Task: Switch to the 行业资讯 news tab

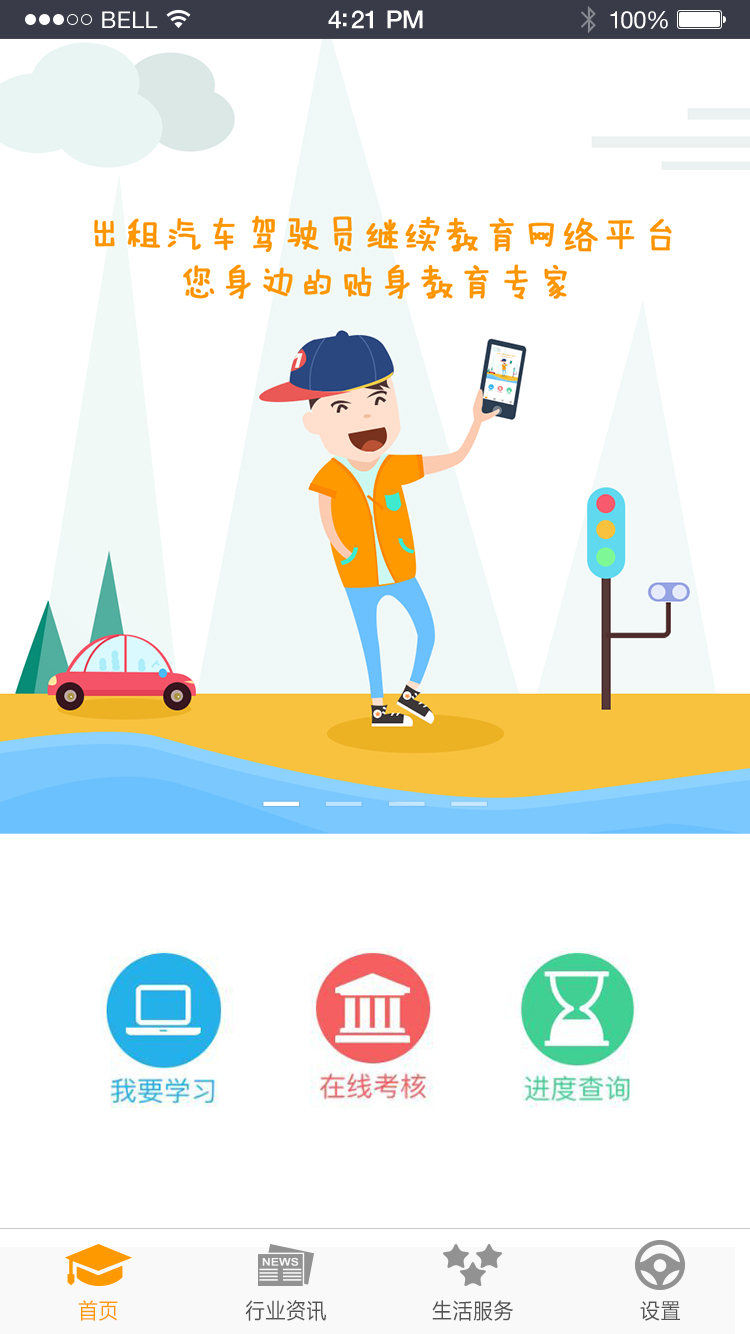Action: [286, 1282]
